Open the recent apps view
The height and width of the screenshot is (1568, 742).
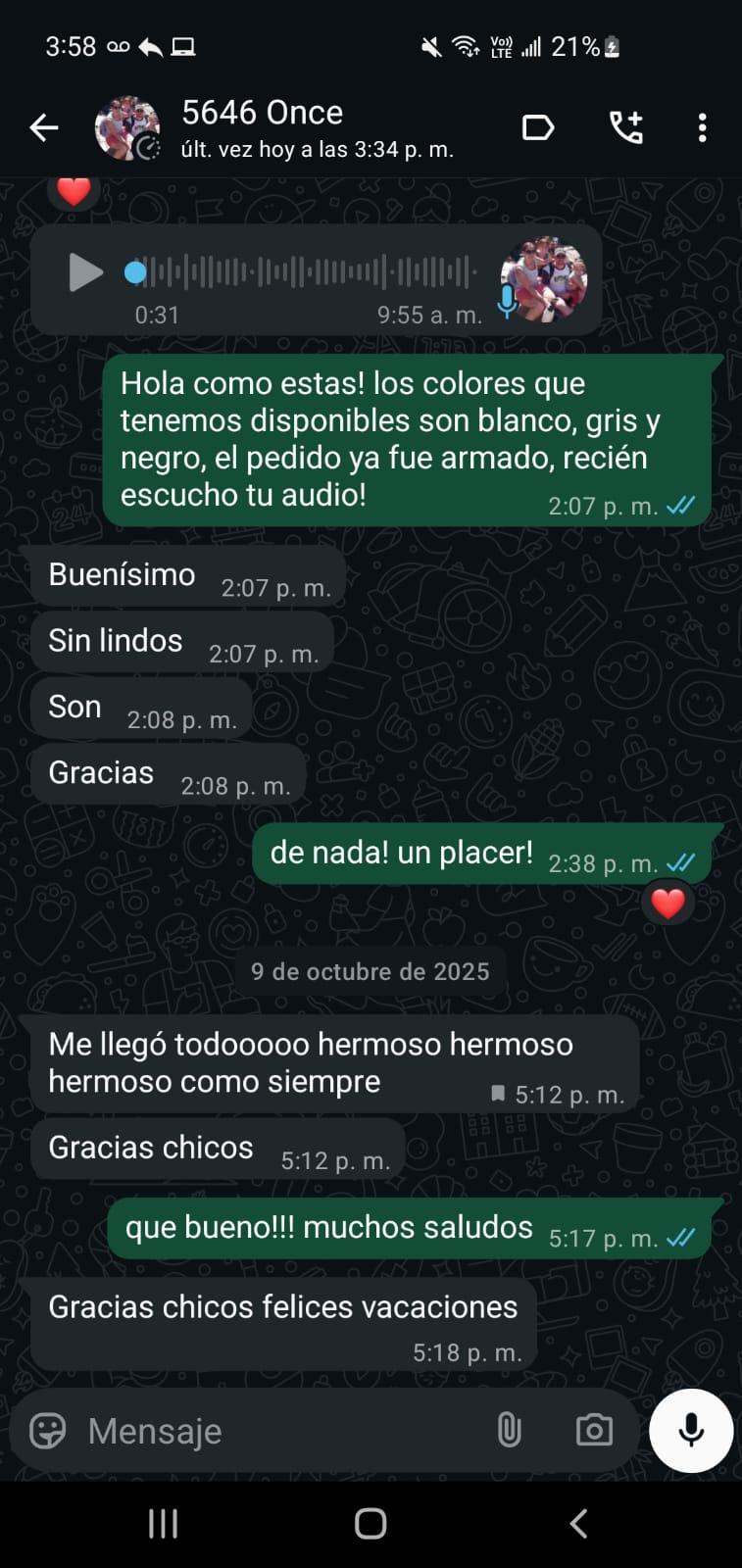(163, 1523)
